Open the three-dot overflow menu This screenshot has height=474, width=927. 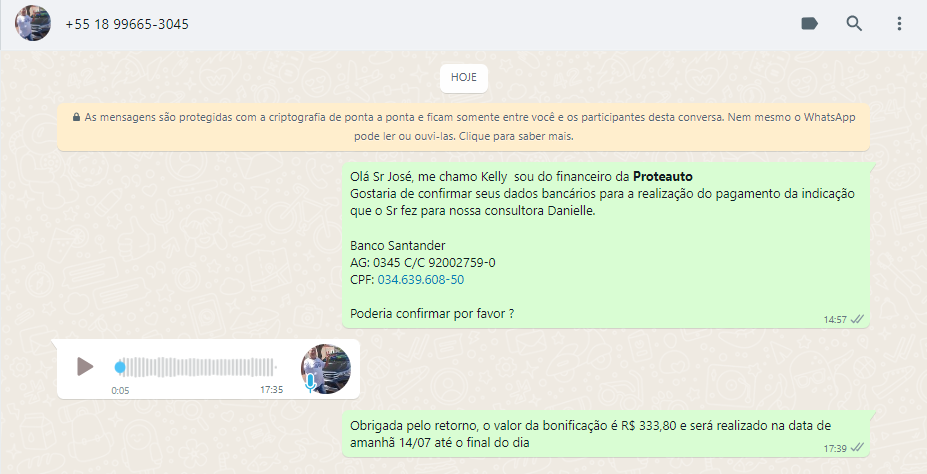click(899, 24)
